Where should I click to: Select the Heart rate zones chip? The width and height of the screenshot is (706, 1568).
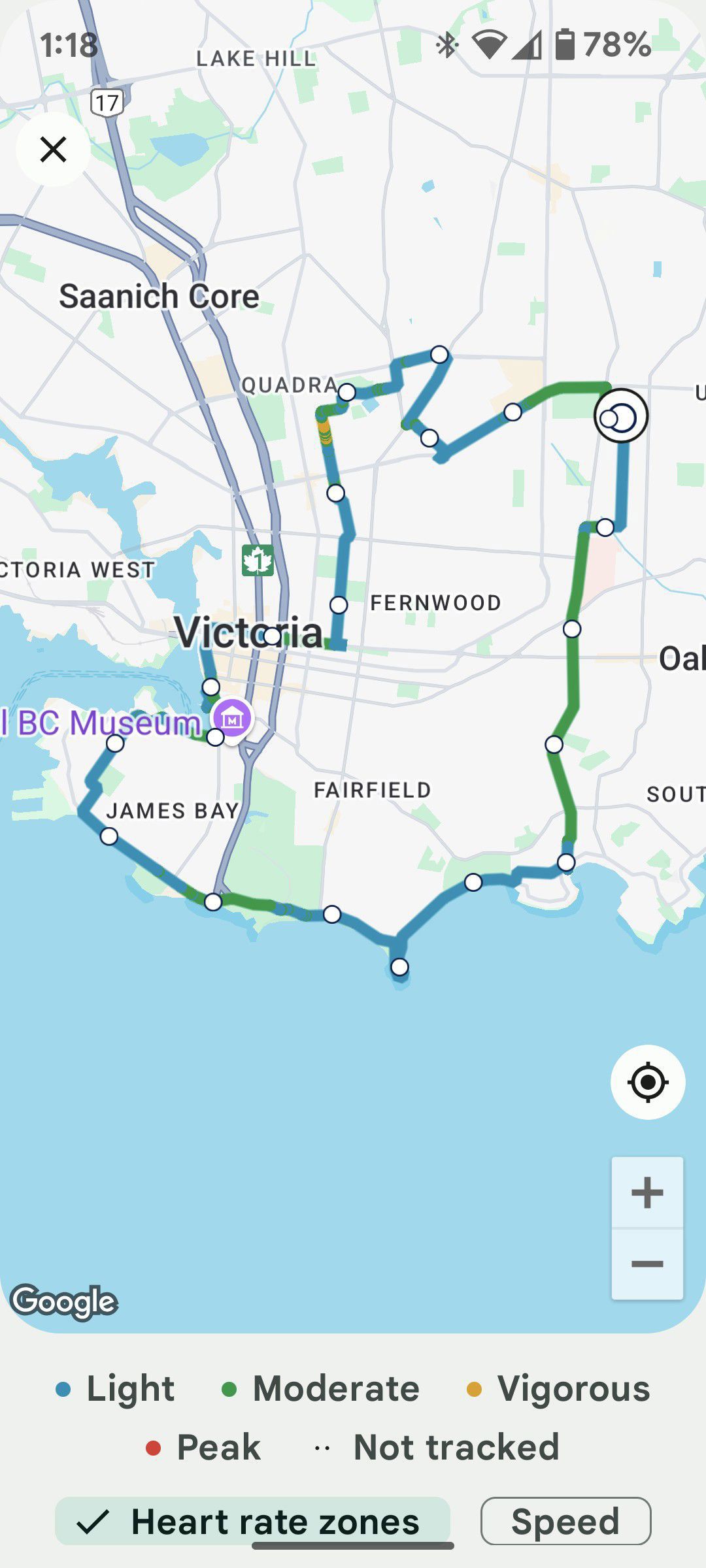(x=252, y=1521)
